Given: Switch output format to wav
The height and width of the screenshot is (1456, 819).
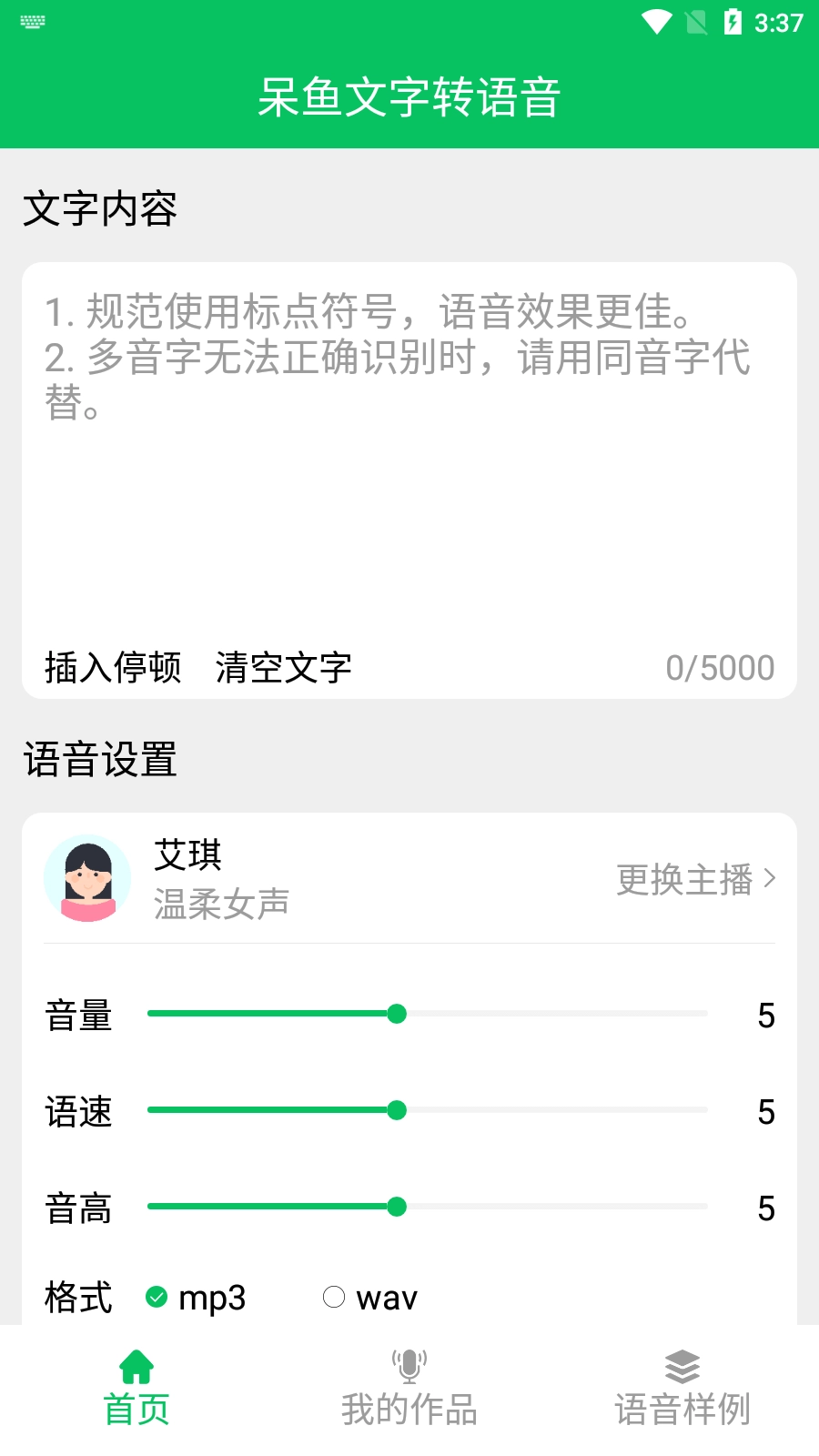Looking at the screenshot, I should point(369,1299).
